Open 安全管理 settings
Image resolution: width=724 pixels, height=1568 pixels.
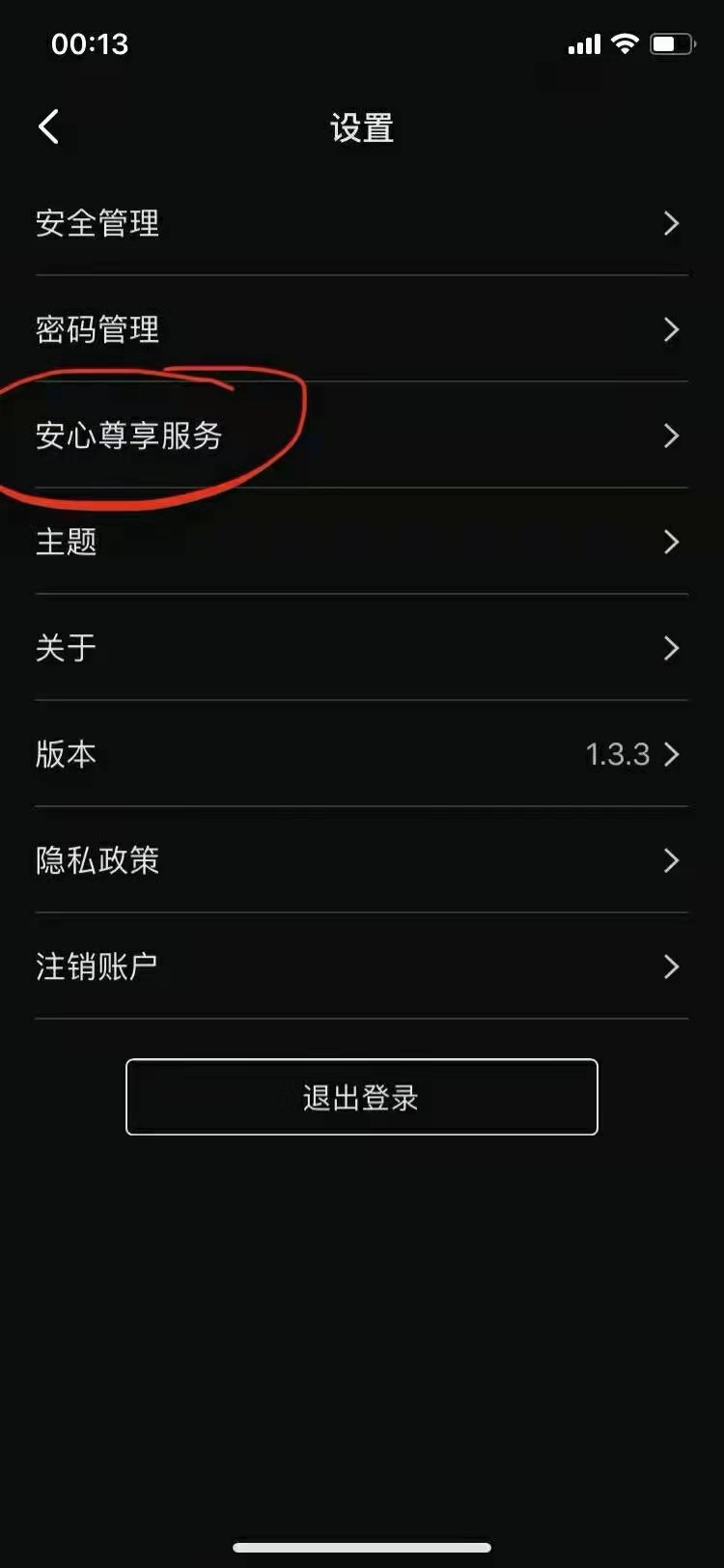pos(361,224)
